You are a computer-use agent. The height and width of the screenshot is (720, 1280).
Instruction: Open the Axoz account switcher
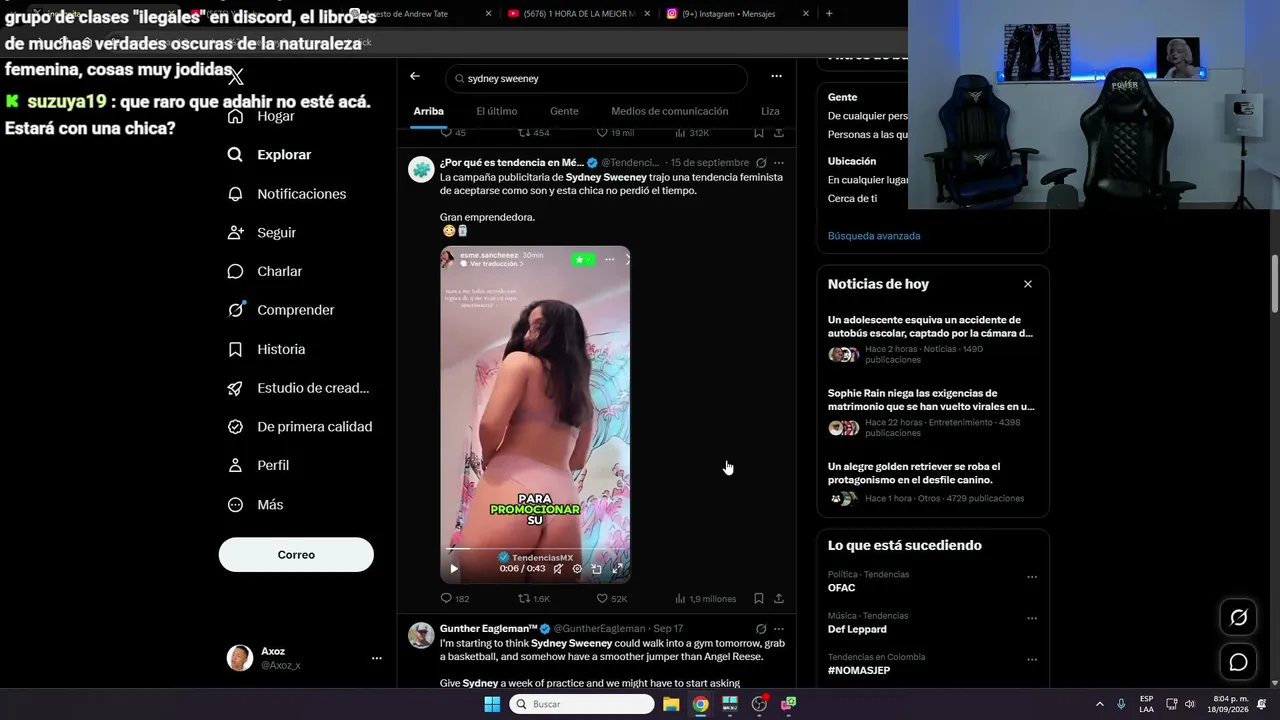(x=305, y=658)
